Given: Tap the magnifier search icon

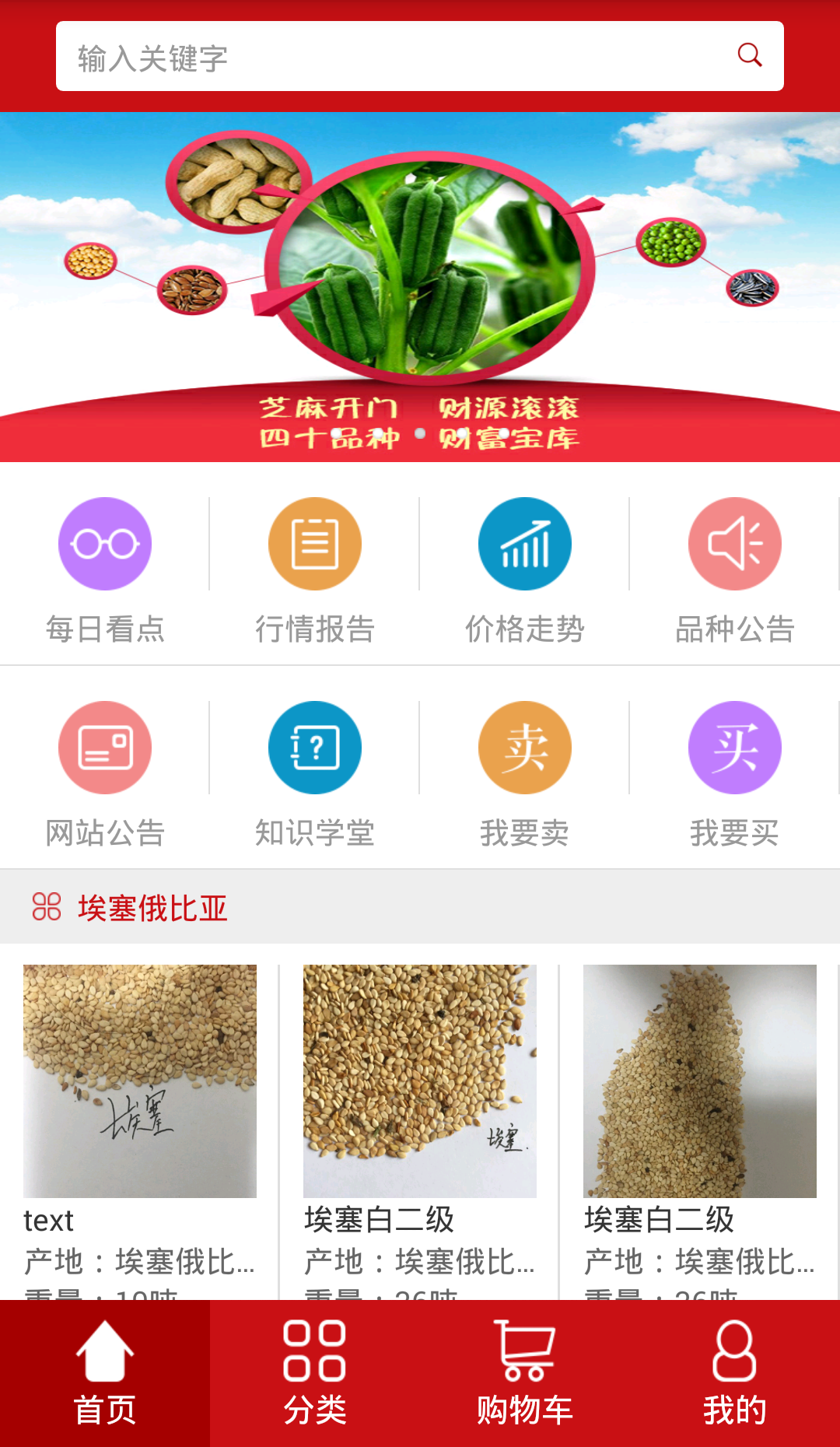Looking at the screenshot, I should tap(749, 55).
